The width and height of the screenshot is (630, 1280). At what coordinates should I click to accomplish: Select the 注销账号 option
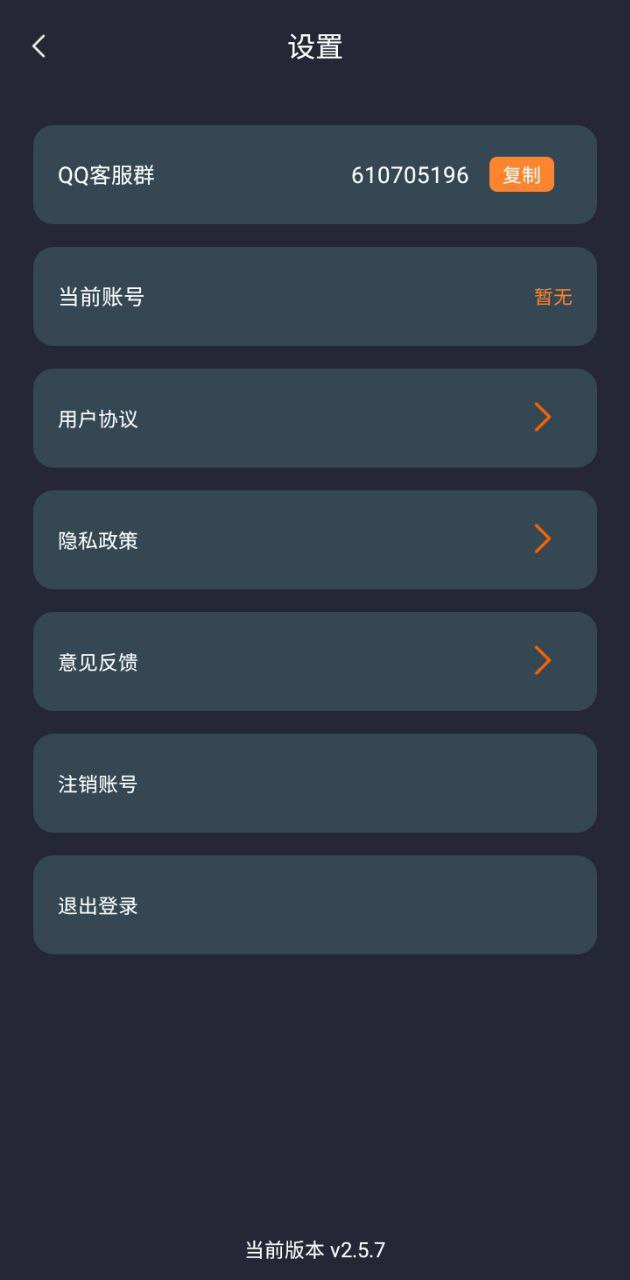(x=315, y=783)
